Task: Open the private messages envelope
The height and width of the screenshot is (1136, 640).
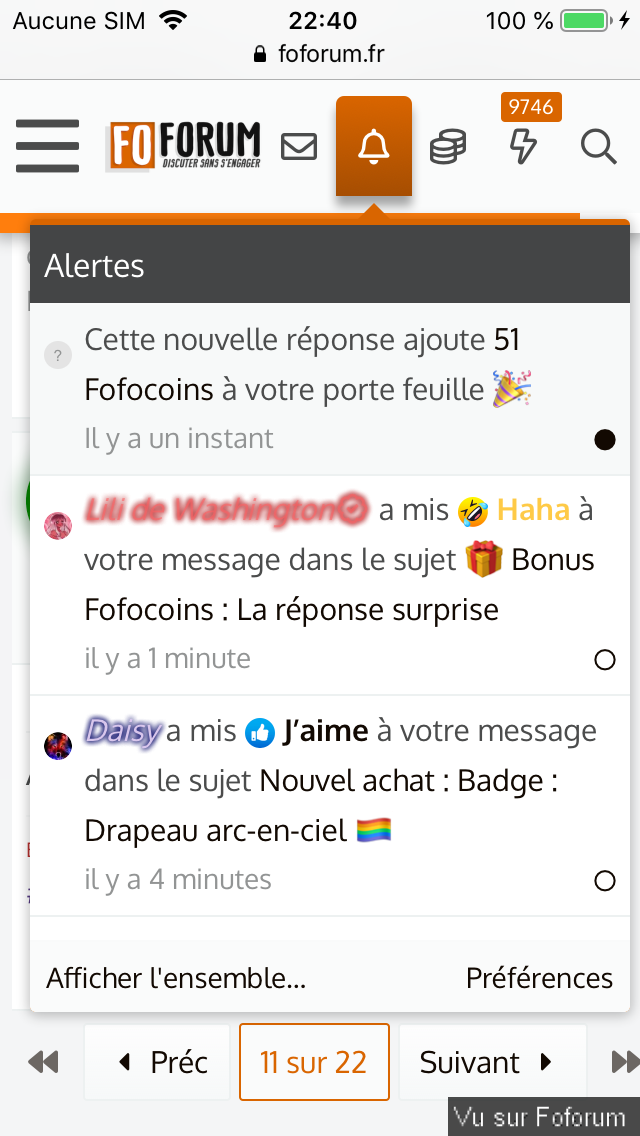Action: [298, 147]
